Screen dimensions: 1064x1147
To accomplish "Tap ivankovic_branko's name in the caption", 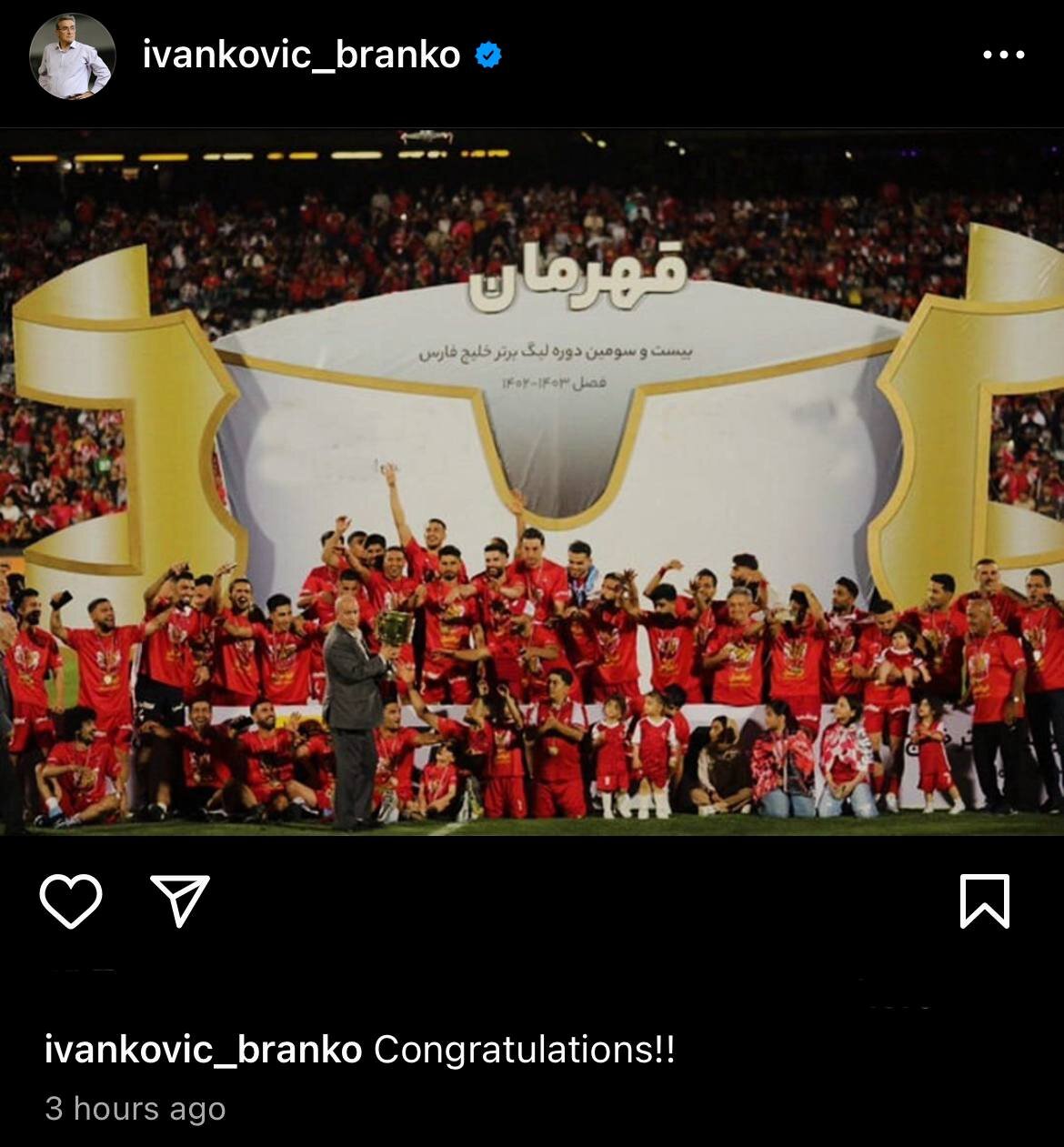I will coord(203,1050).
